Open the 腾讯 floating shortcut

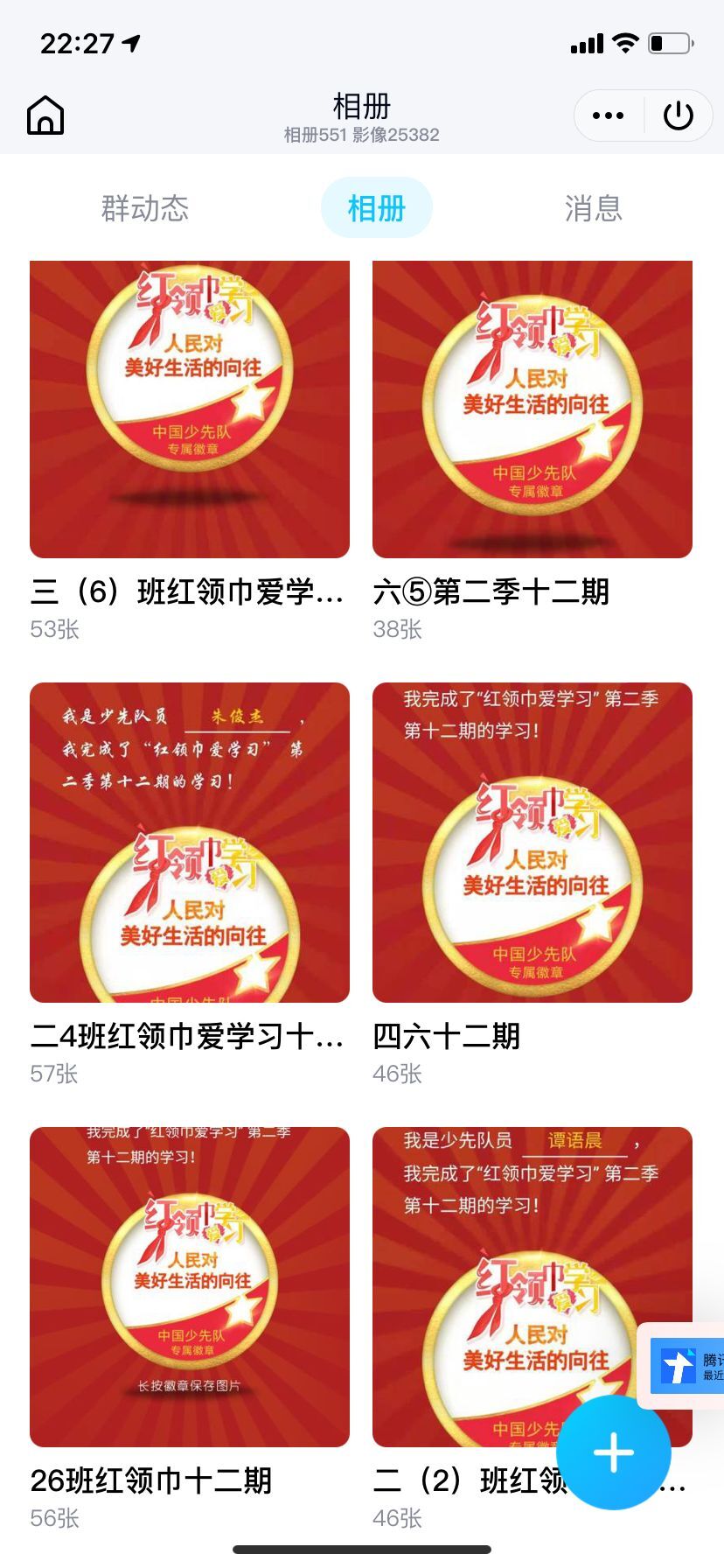pyautogui.click(x=686, y=1366)
